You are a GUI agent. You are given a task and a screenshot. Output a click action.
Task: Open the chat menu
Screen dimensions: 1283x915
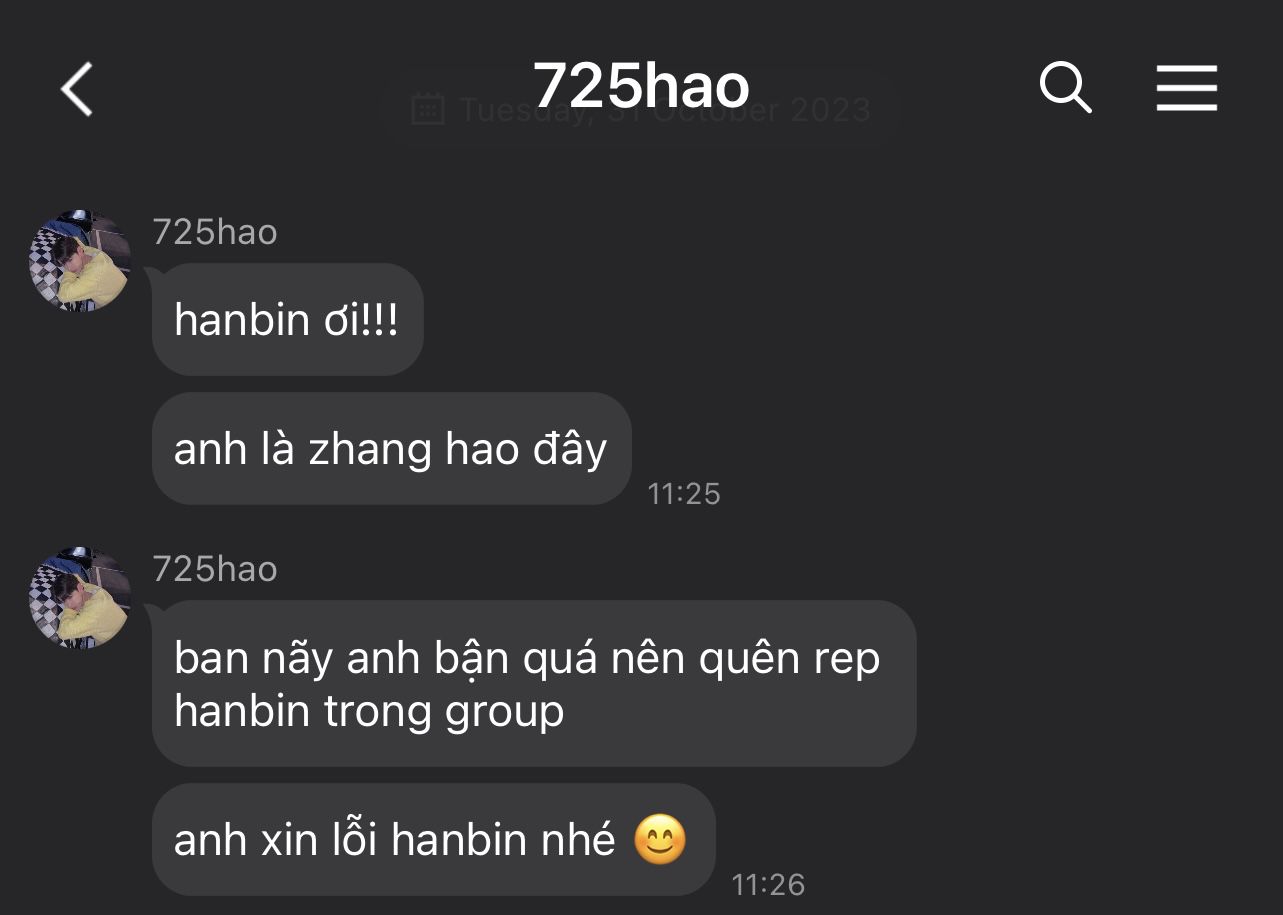point(1187,88)
